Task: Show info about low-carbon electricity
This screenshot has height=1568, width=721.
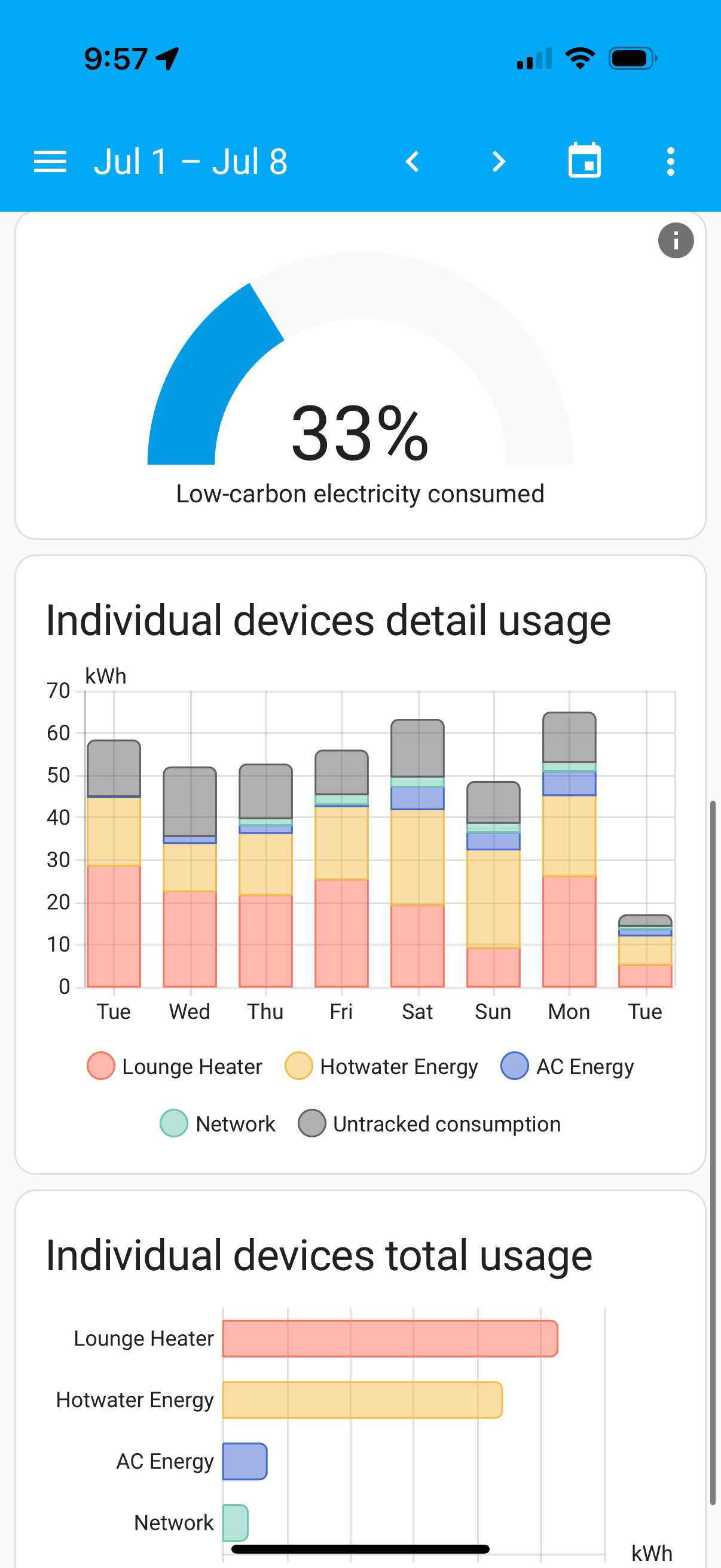Action: click(x=676, y=240)
